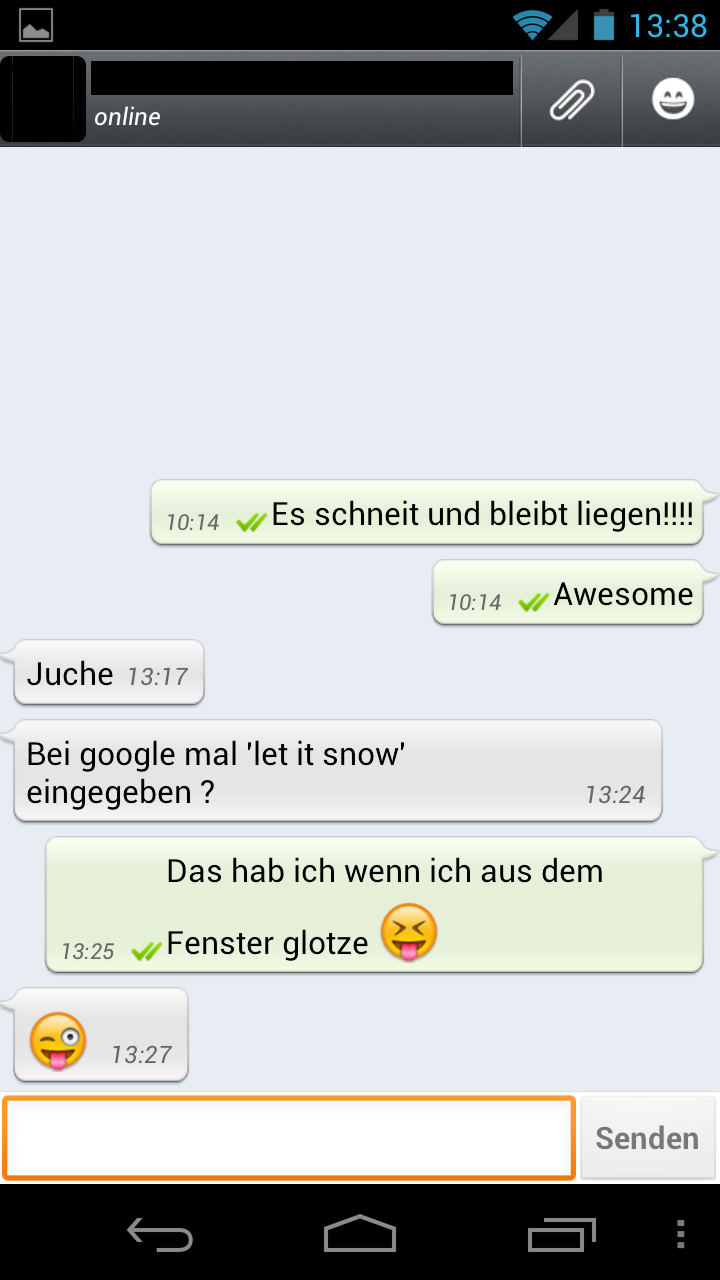Image resolution: width=720 pixels, height=1280 pixels.
Task: Tap the Senden button
Action: coord(647,1138)
